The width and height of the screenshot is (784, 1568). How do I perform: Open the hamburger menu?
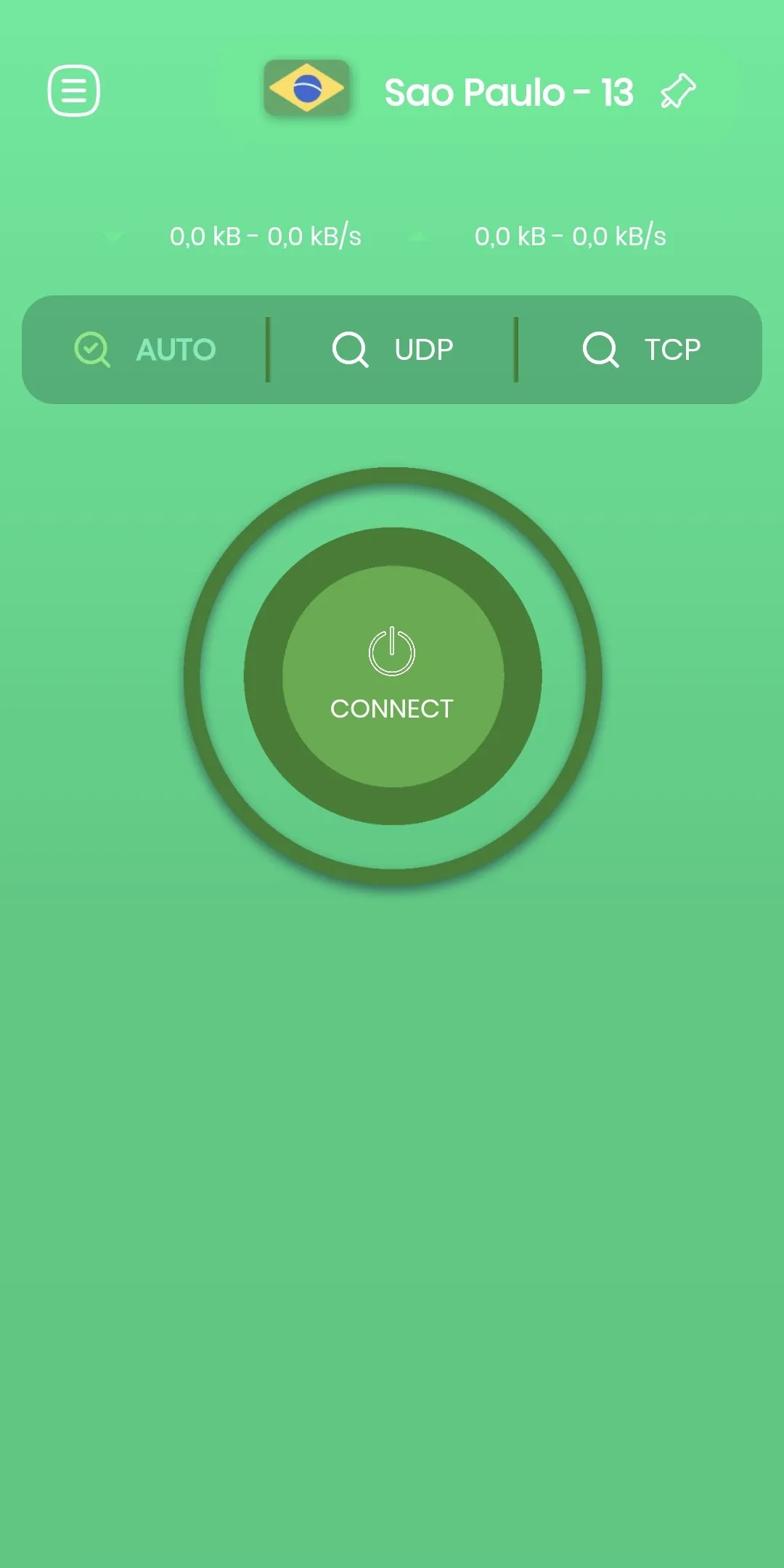[73, 89]
